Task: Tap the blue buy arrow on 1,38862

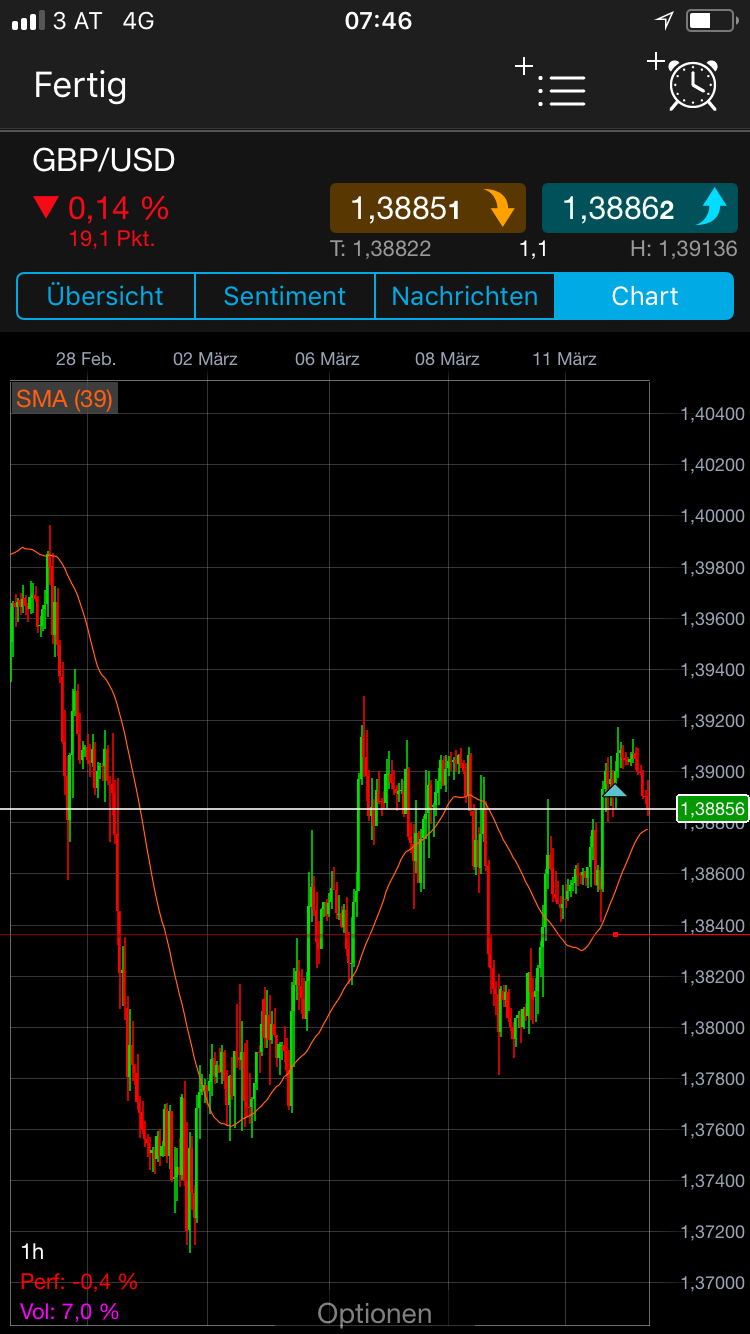Action: coord(711,207)
